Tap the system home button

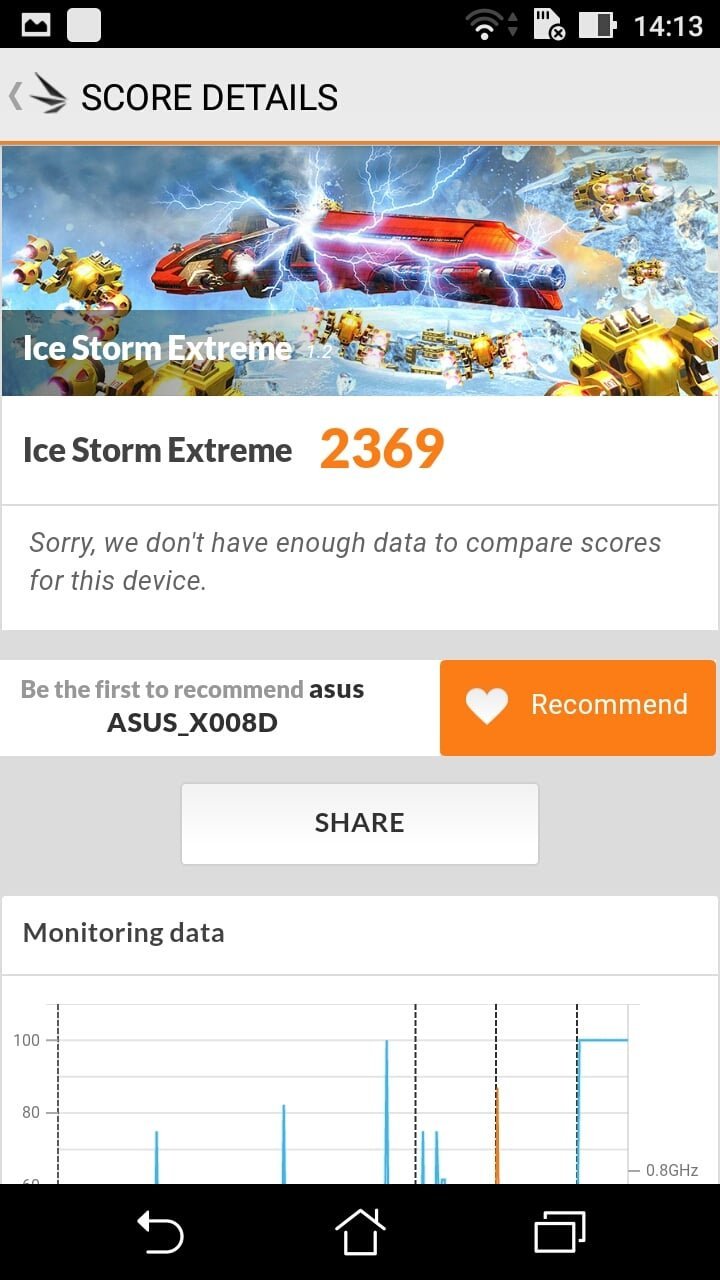360,1232
